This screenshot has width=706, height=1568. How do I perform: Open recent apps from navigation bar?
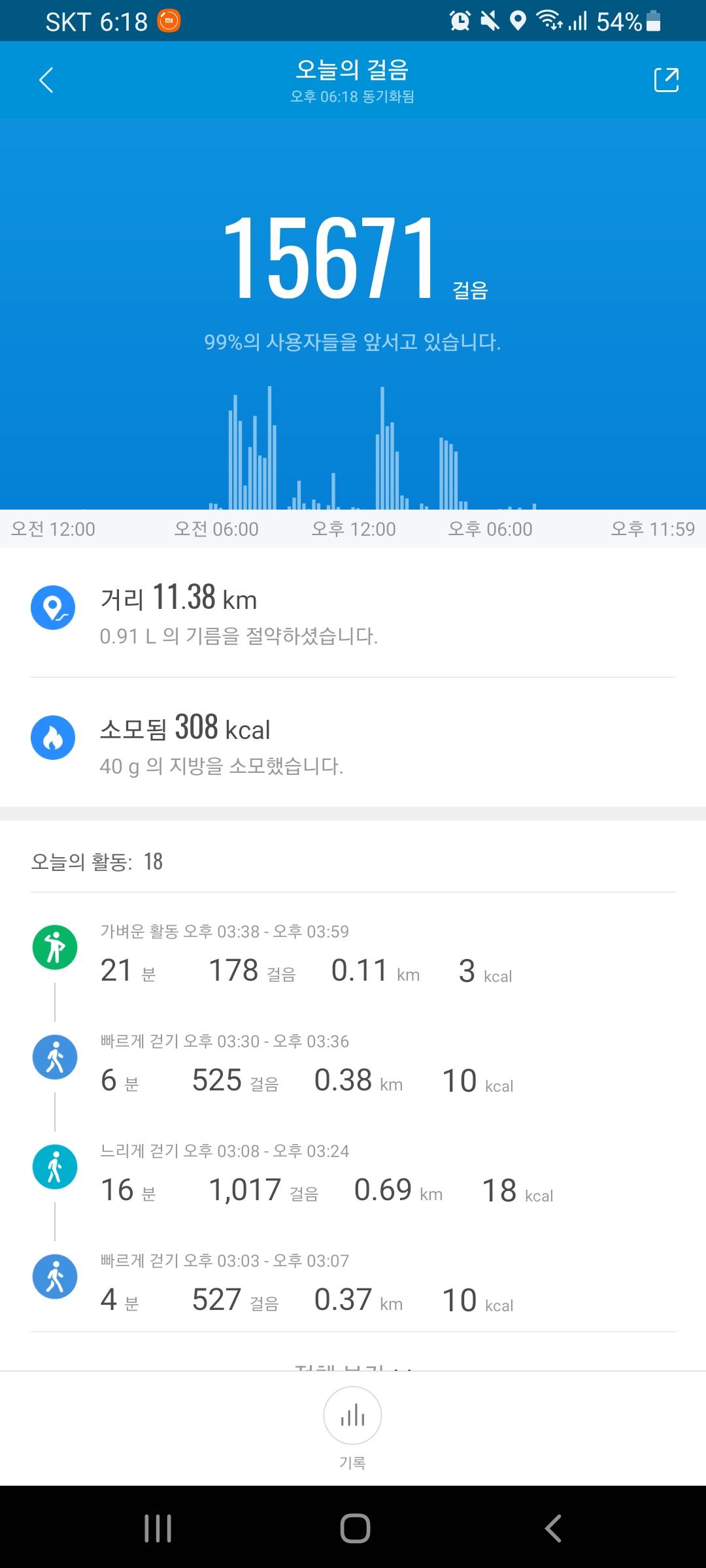click(158, 1528)
